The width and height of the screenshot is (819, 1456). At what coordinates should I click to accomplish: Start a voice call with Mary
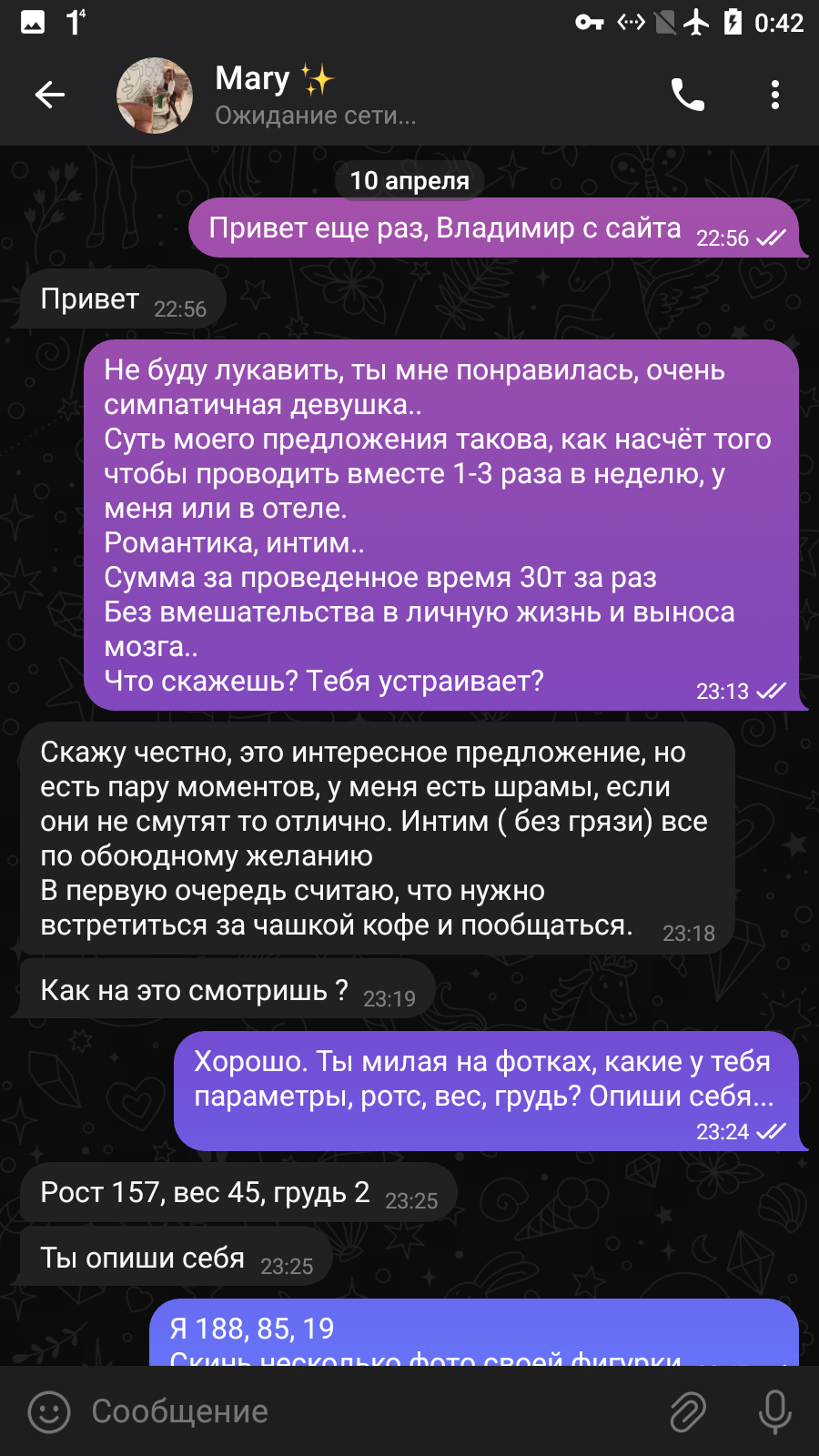tap(688, 95)
